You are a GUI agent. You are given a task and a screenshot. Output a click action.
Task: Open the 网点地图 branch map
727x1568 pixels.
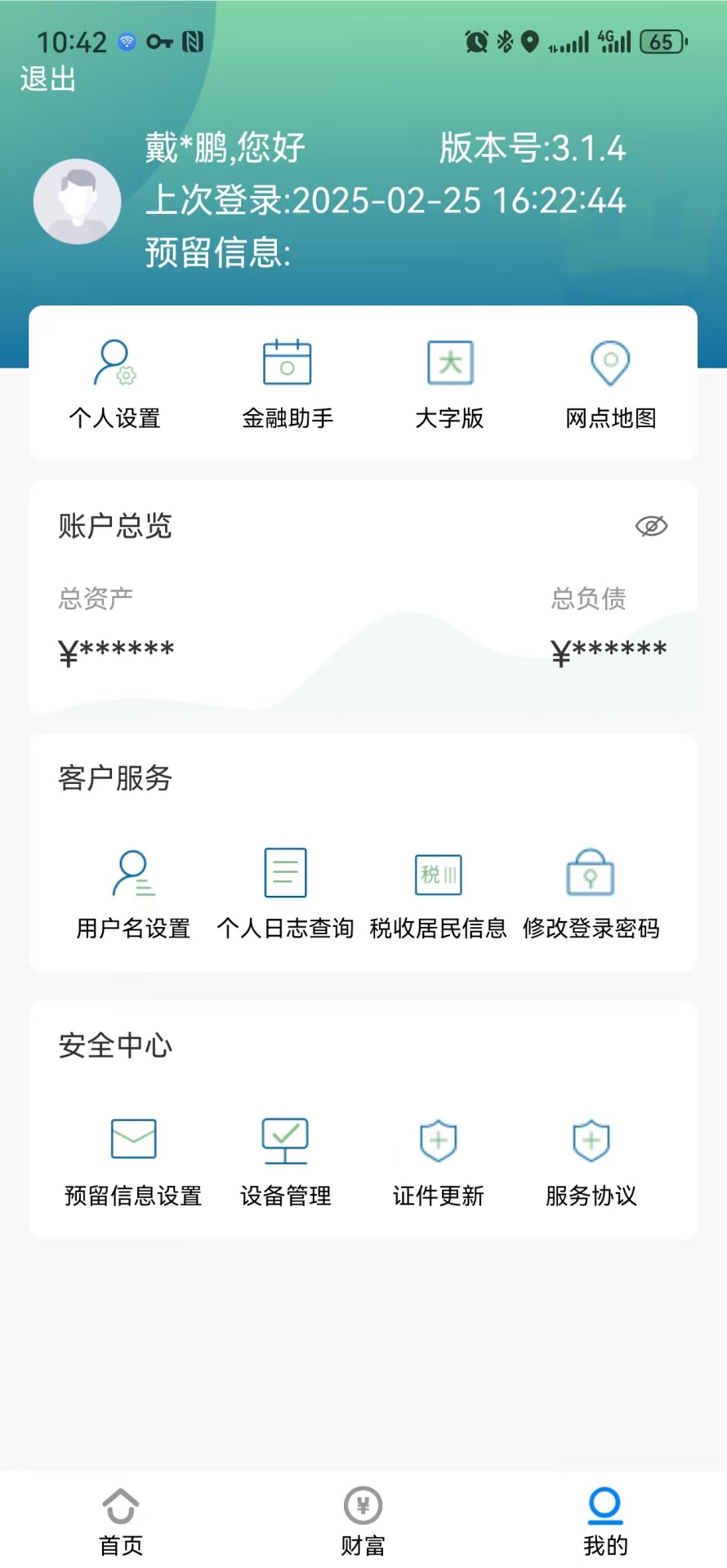pos(610,384)
